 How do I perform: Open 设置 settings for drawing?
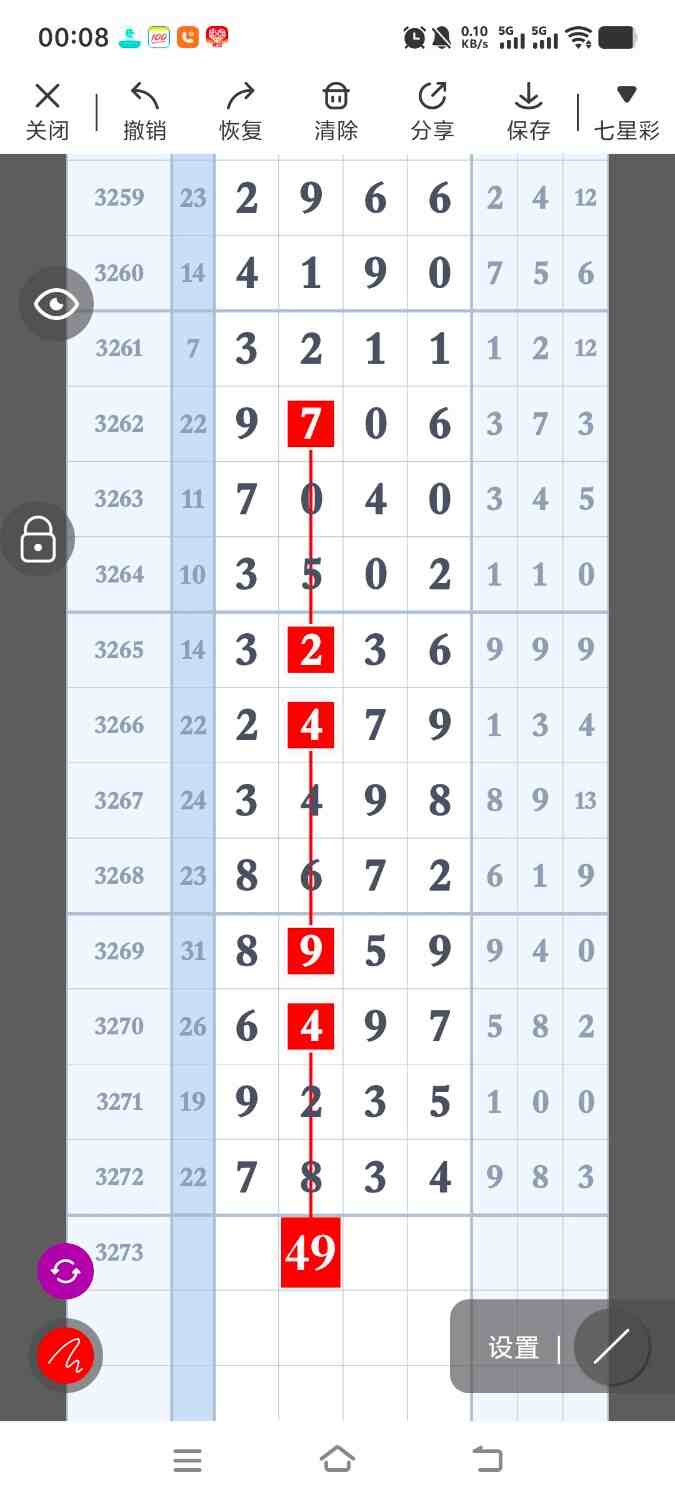click(513, 1347)
